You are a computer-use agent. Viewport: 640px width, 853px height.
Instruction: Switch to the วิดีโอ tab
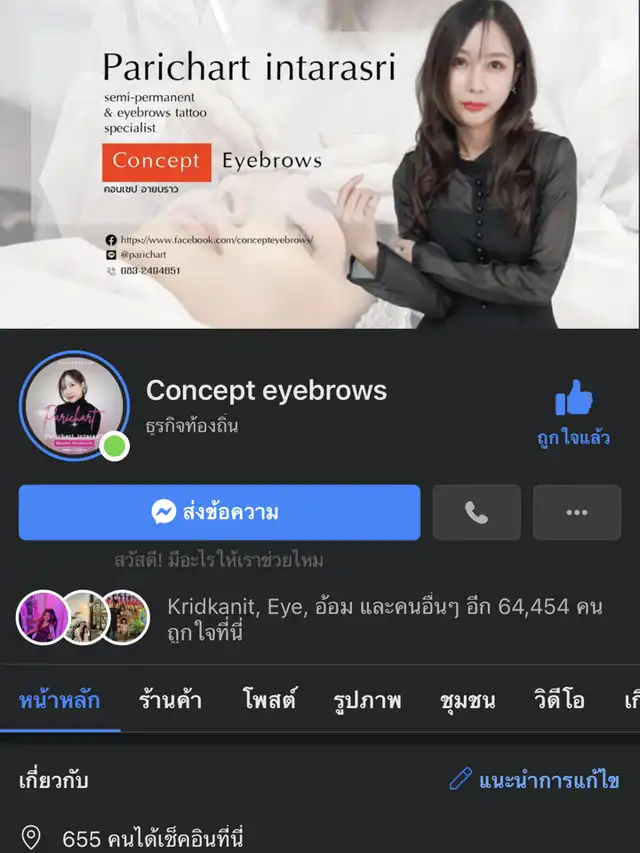559,700
